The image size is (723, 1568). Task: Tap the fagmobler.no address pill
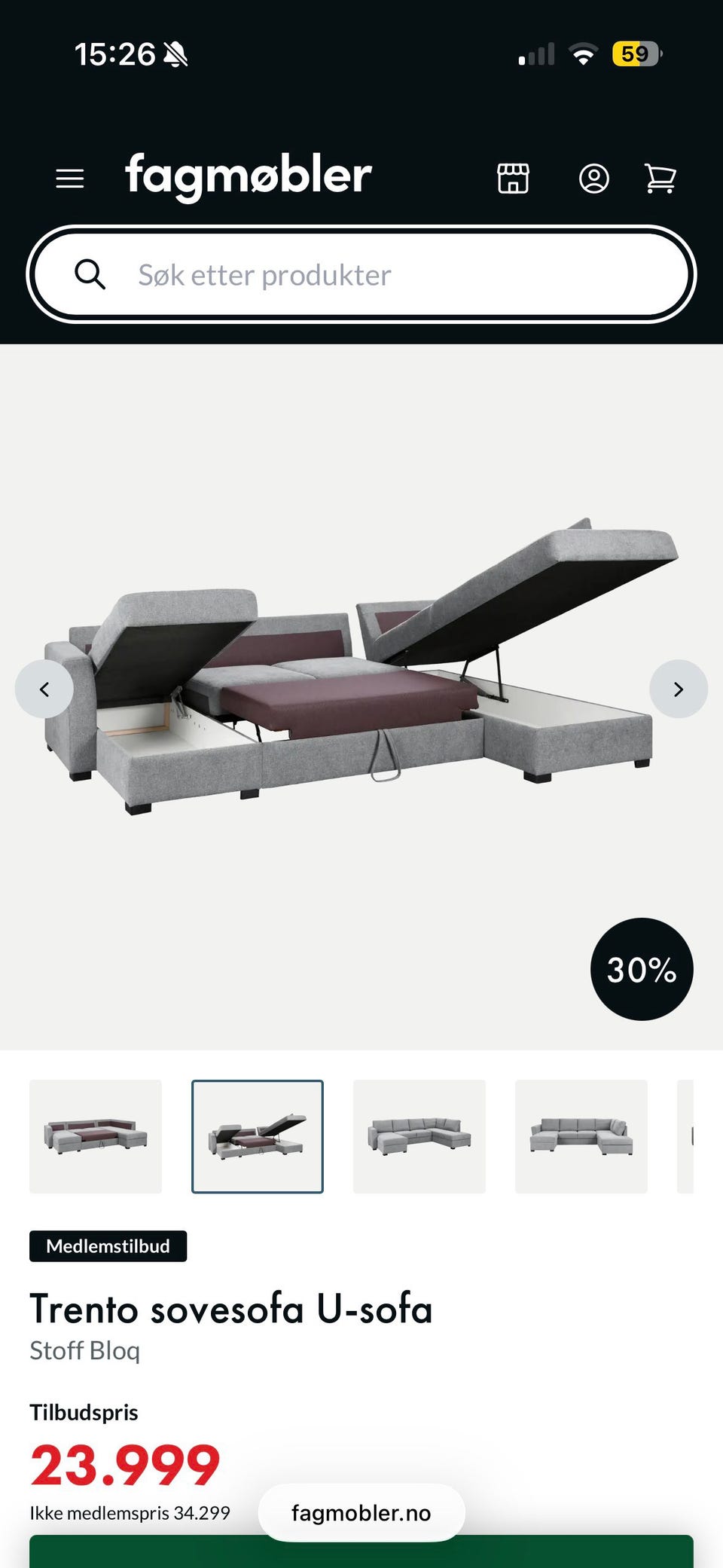pyautogui.click(x=361, y=1513)
